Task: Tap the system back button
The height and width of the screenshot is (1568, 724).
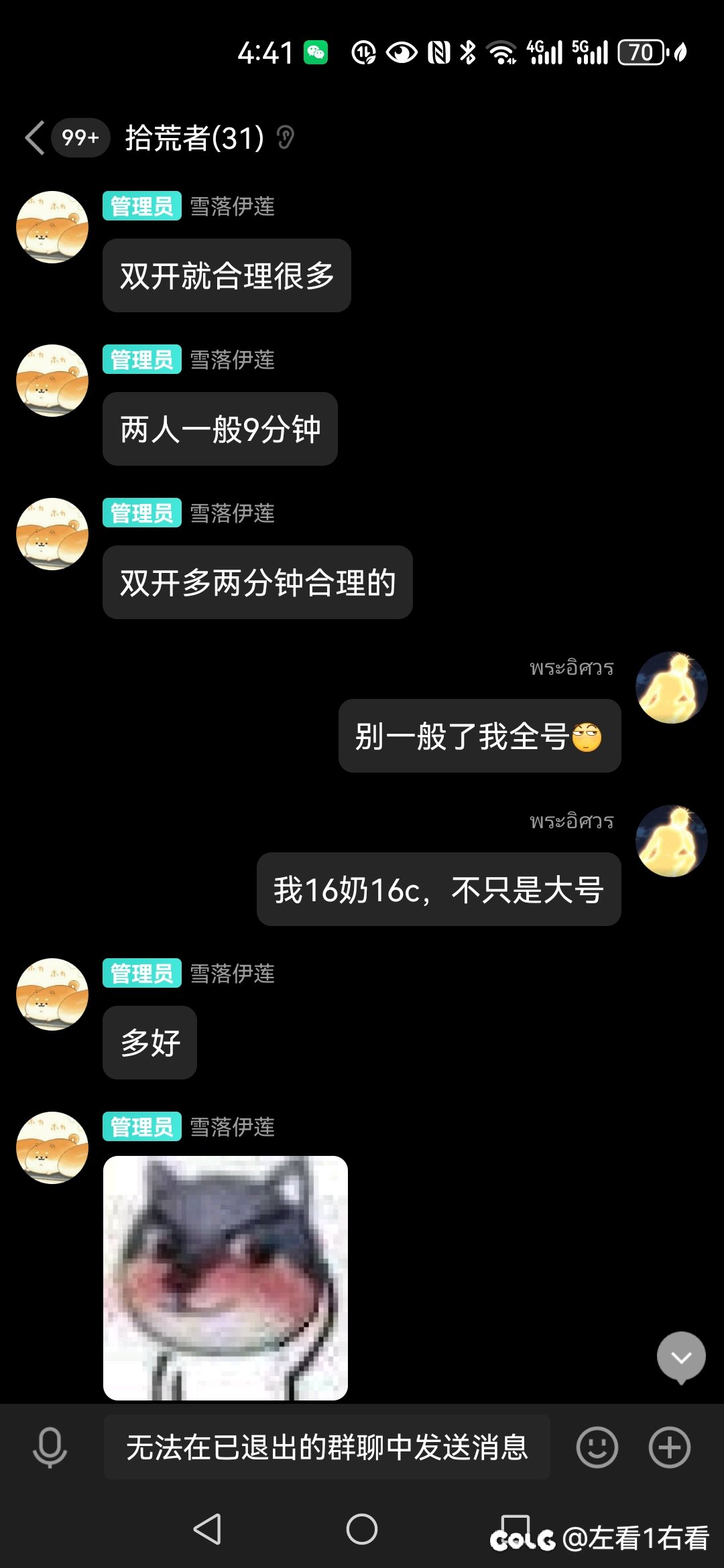Action: click(x=207, y=1529)
